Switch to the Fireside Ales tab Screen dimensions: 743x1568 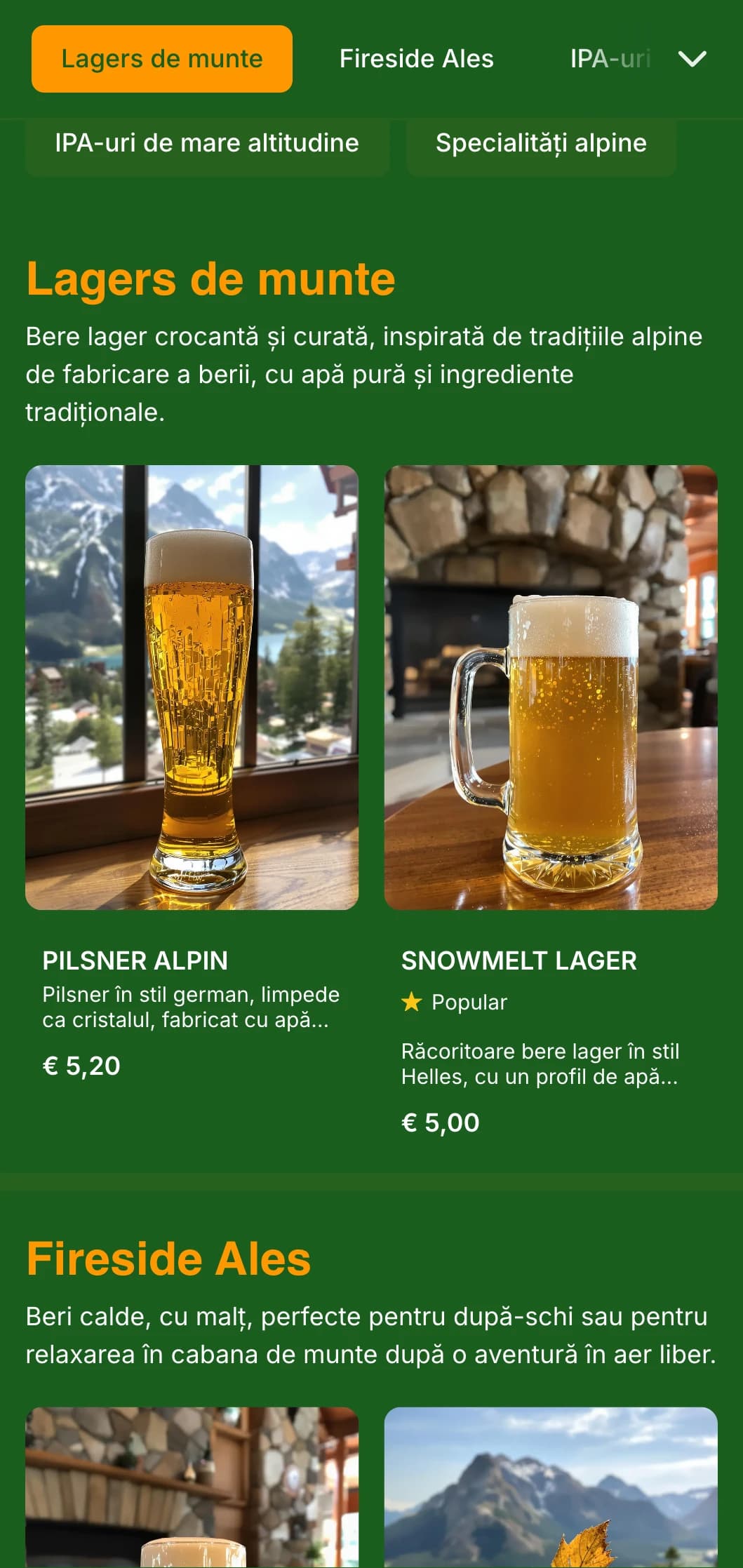tap(416, 59)
